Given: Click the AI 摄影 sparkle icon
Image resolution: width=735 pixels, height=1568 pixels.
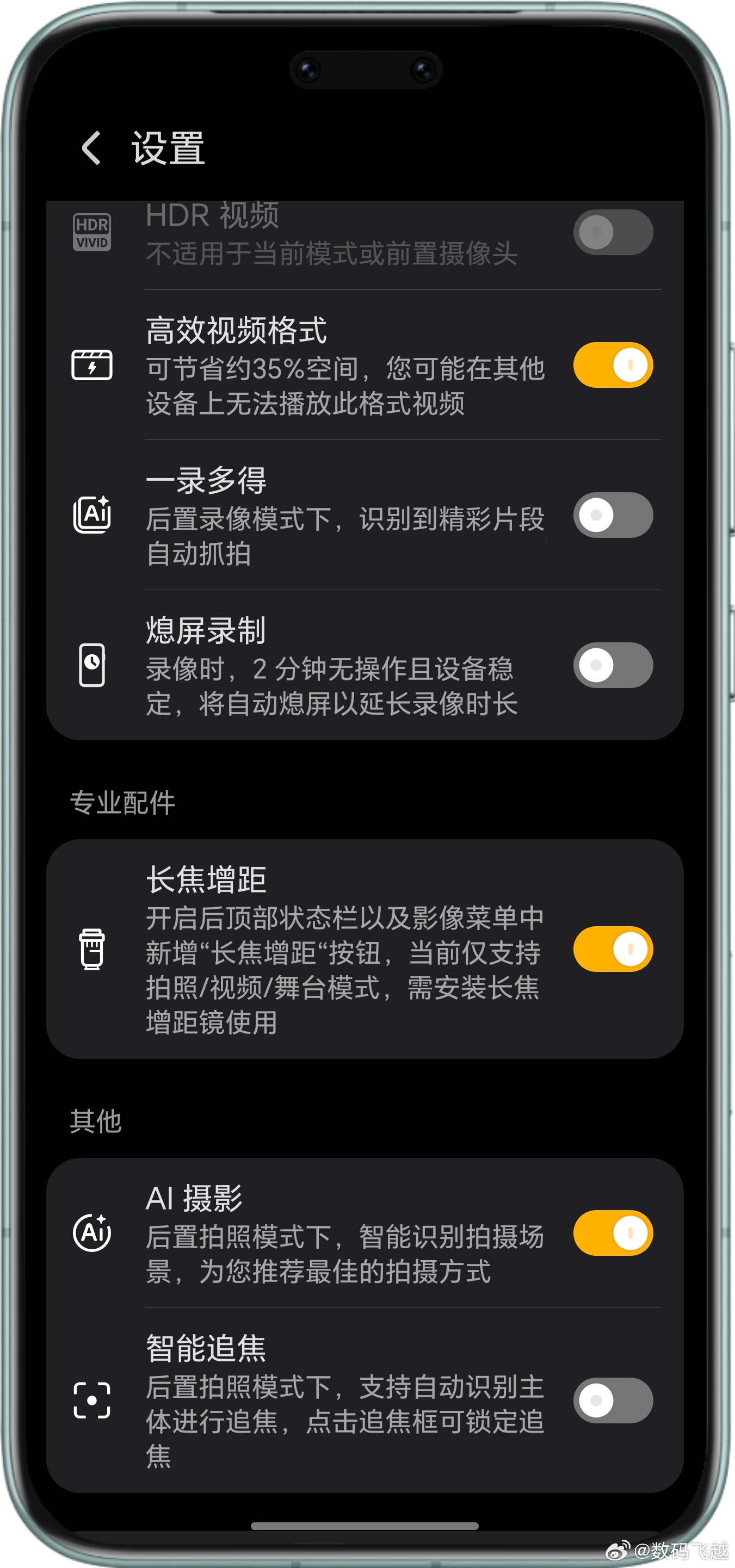Looking at the screenshot, I should coord(92,1233).
